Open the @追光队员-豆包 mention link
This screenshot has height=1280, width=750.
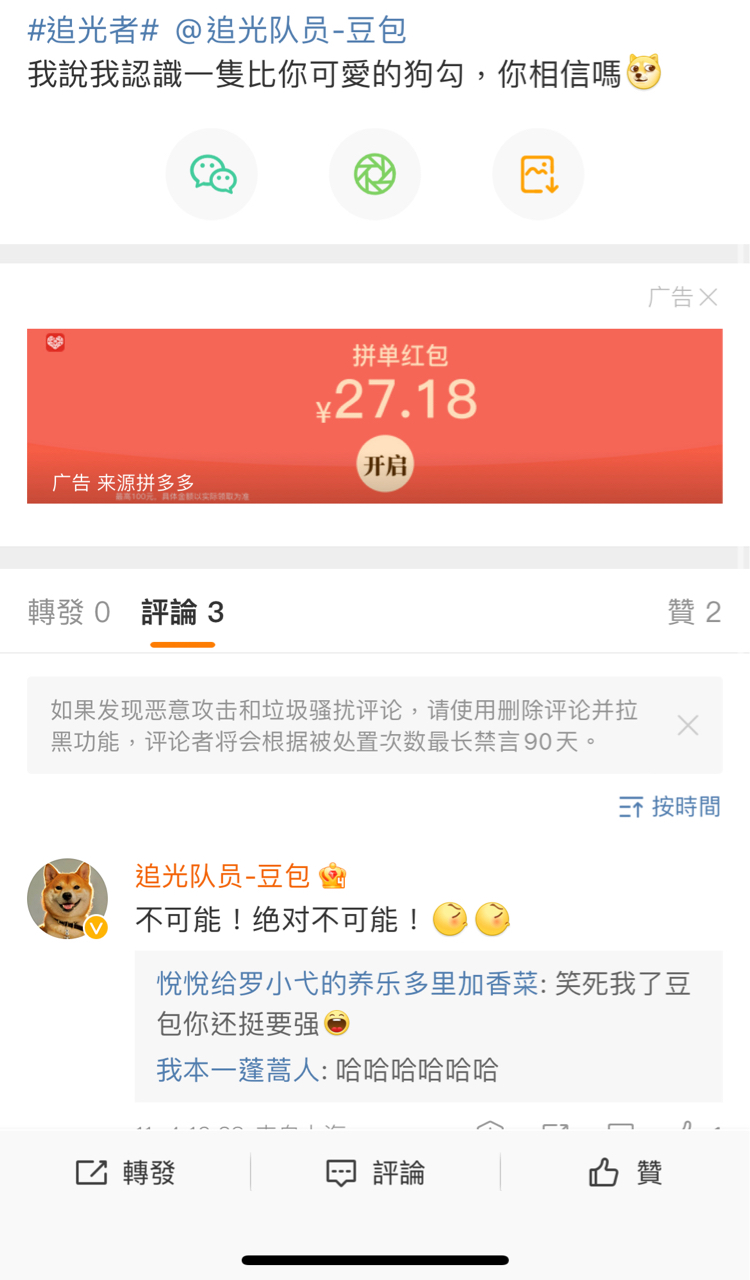[x=290, y=30]
